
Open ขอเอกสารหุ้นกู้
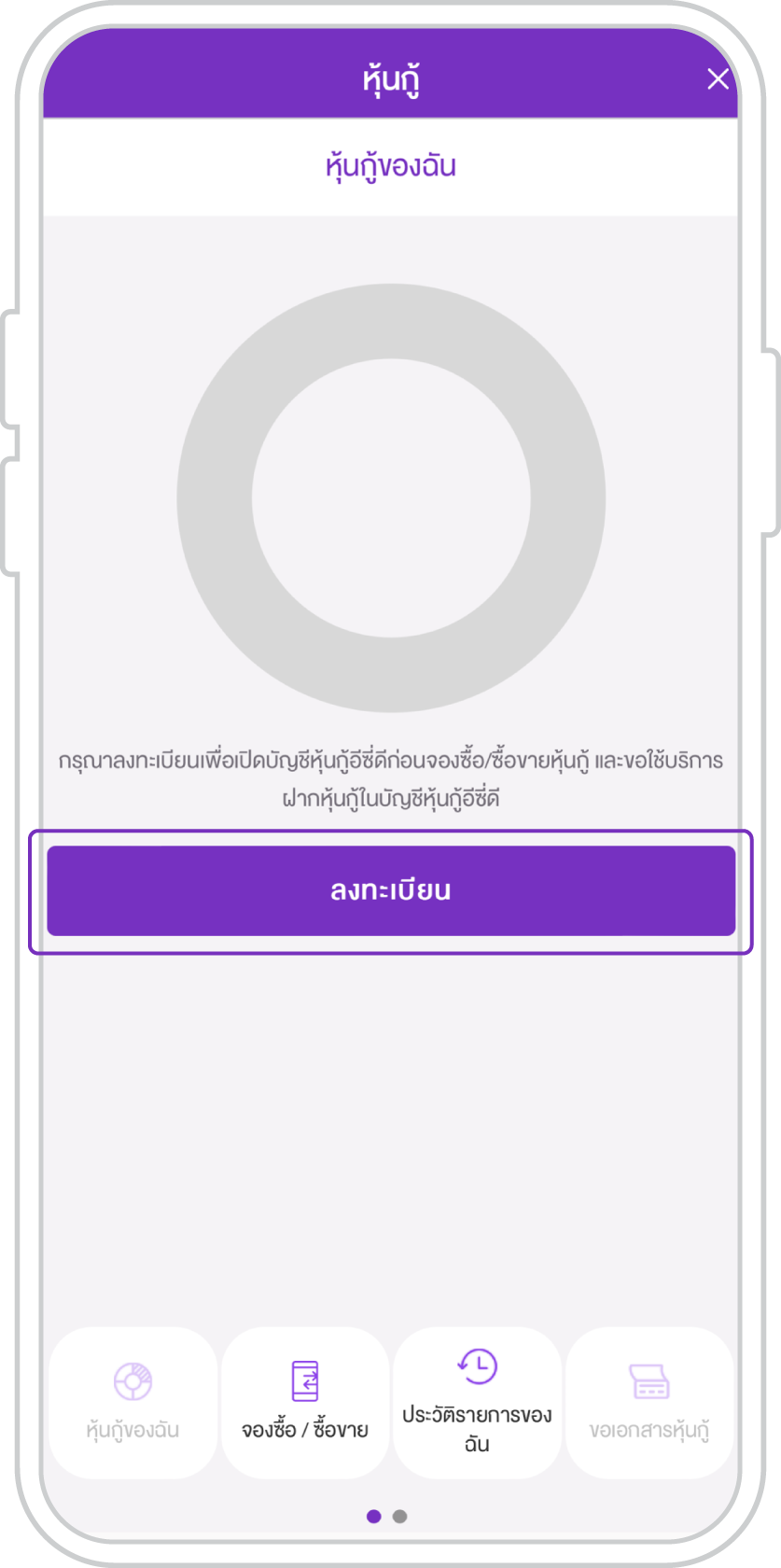click(x=649, y=1402)
